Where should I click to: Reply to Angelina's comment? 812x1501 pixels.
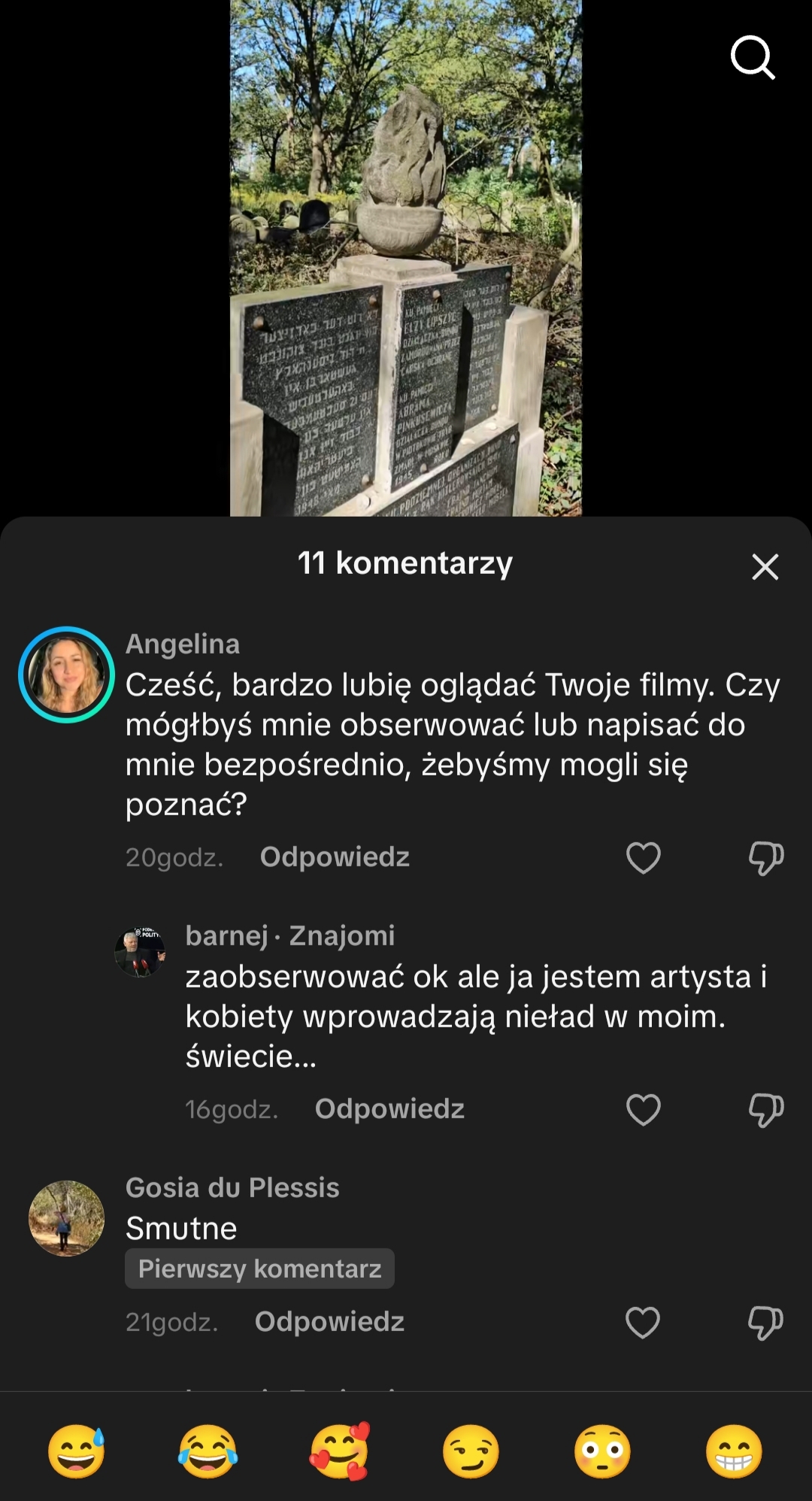click(x=335, y=857)
